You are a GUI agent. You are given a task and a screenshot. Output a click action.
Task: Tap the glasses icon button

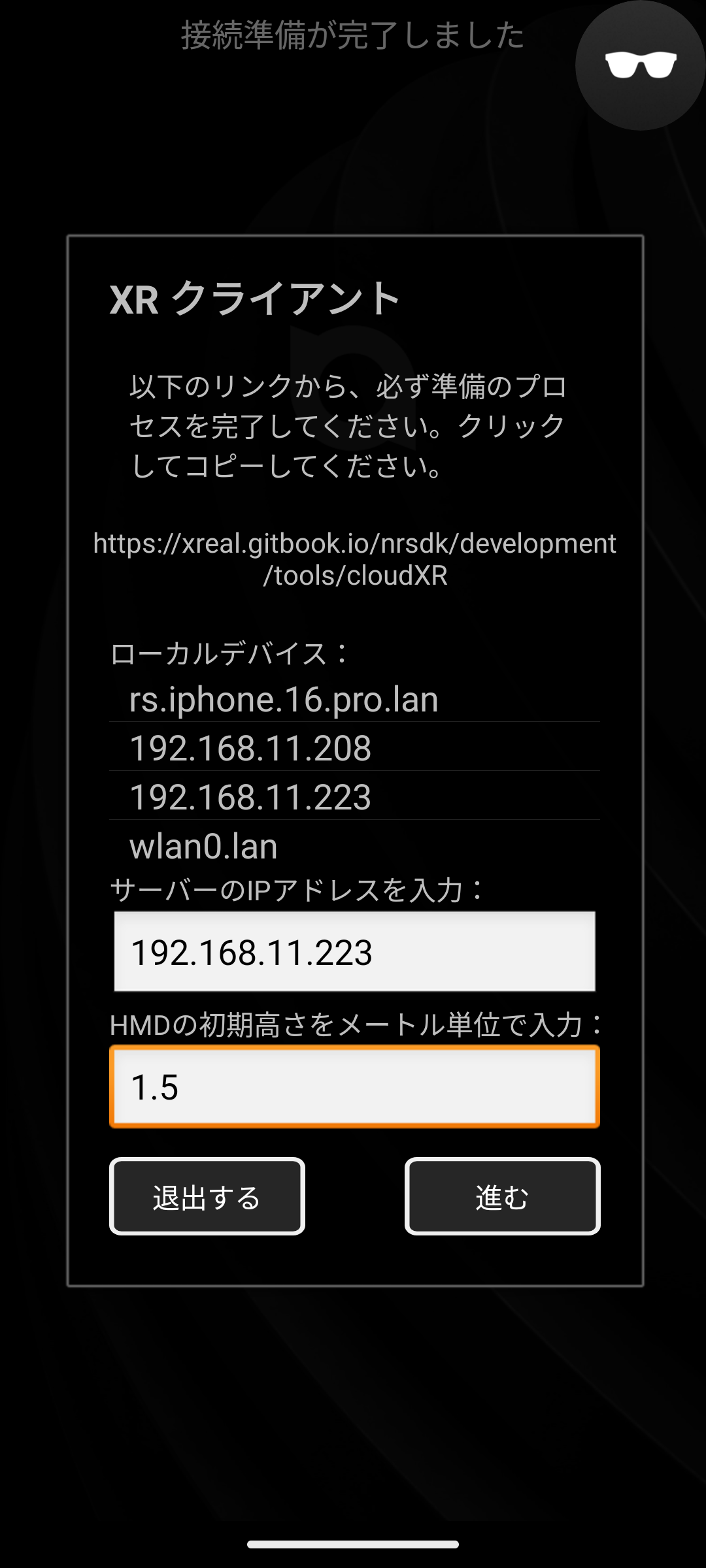click(640, 65)
